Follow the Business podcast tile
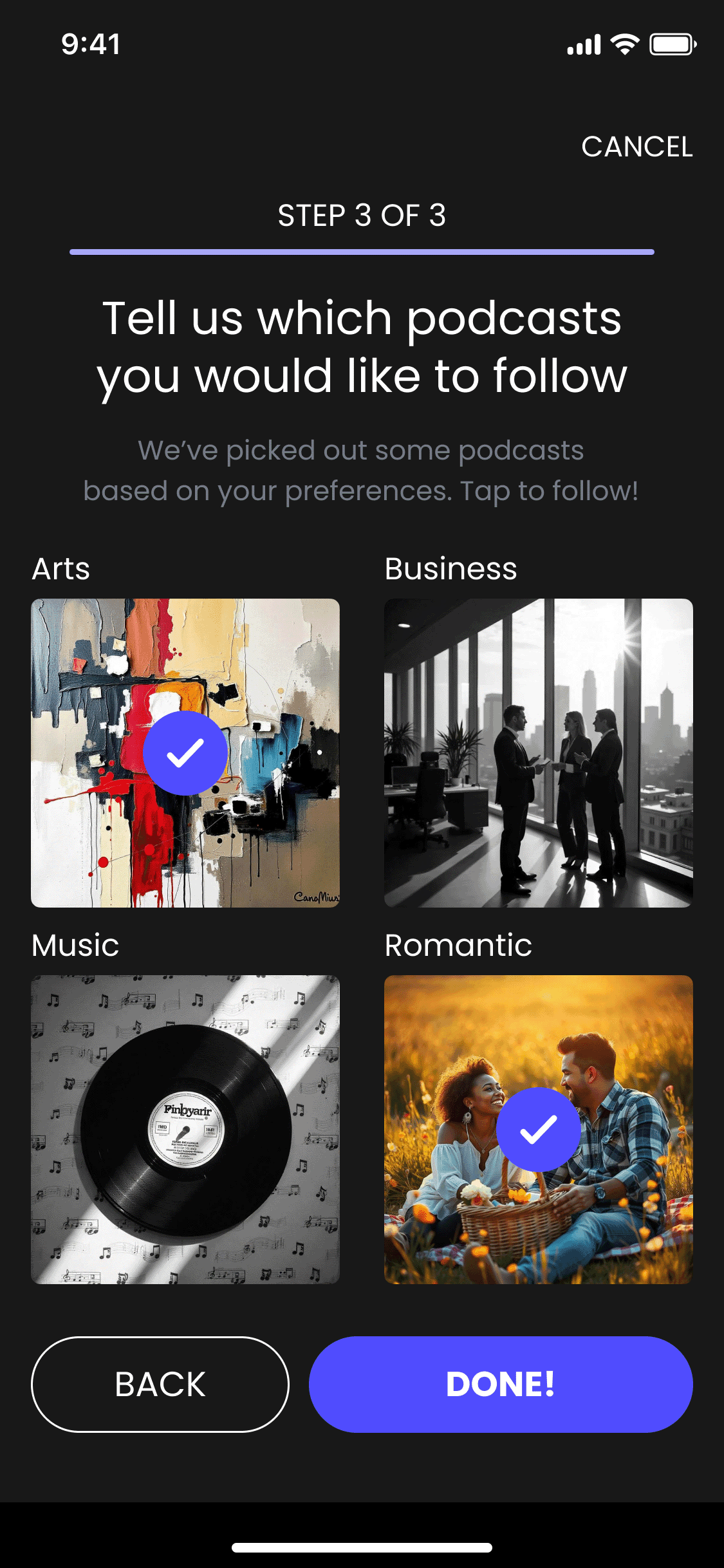This screenshot has width=724, height=1568. click(538, 752)
